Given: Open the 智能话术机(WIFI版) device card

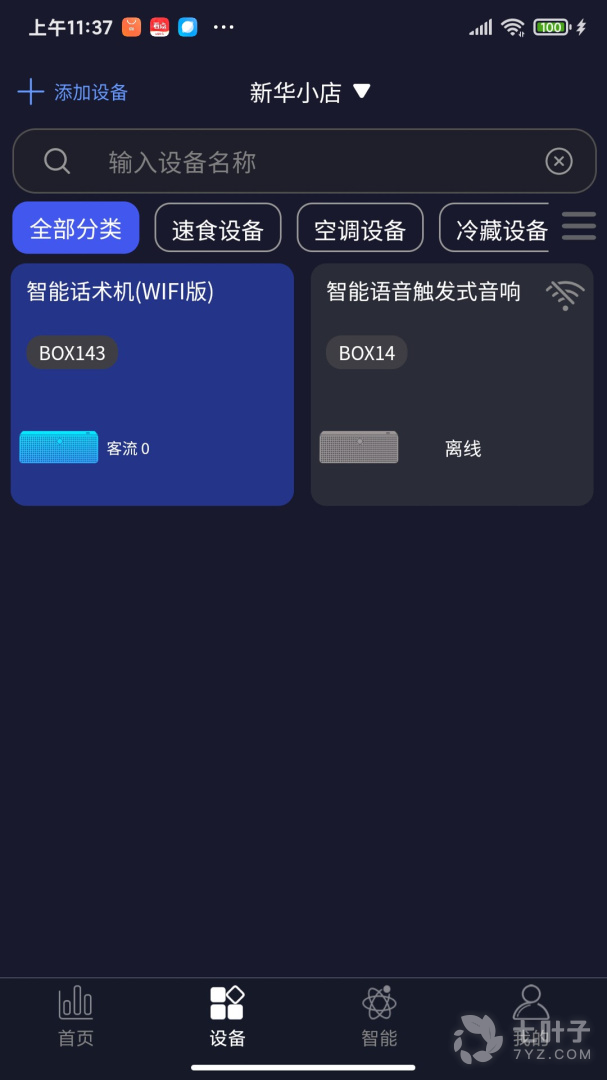Looking at the screenshot, I should (x=152, y=385).
